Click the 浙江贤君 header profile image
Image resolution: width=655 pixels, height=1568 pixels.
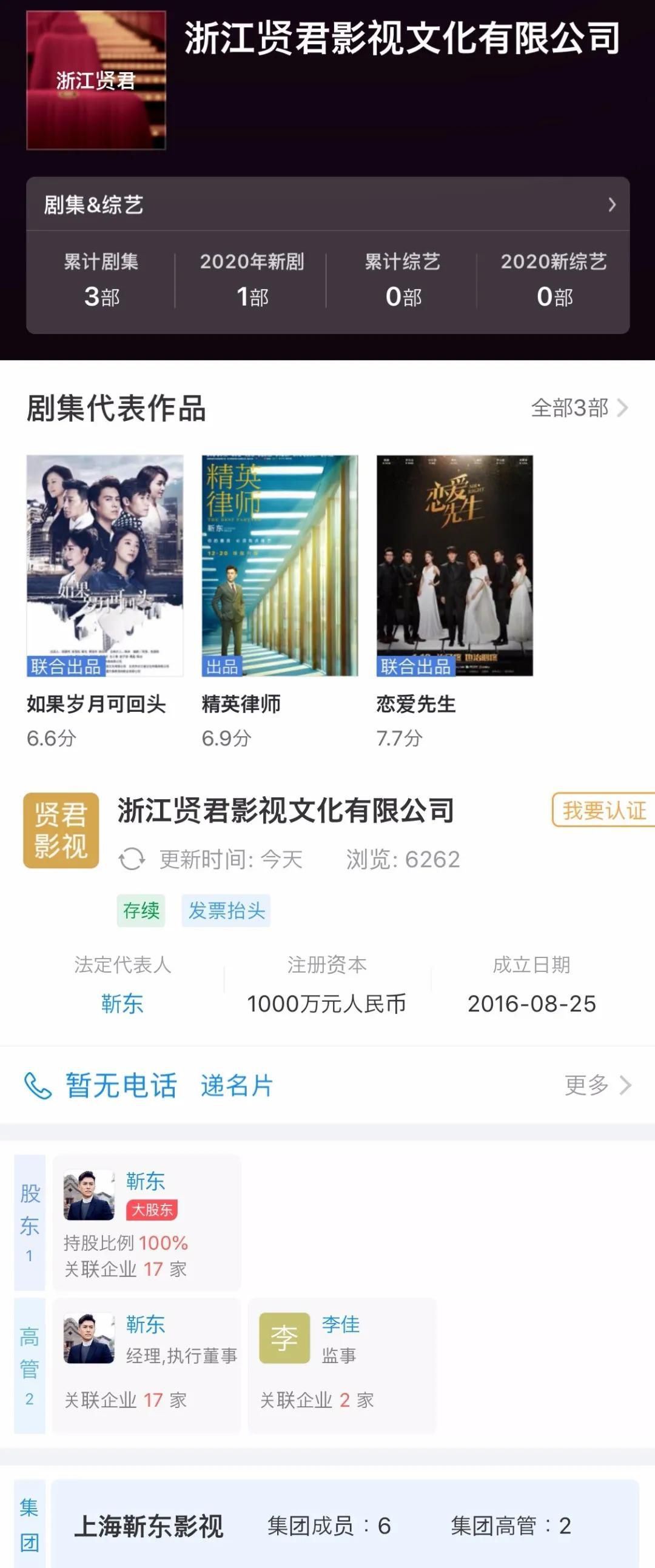point(98,81)
